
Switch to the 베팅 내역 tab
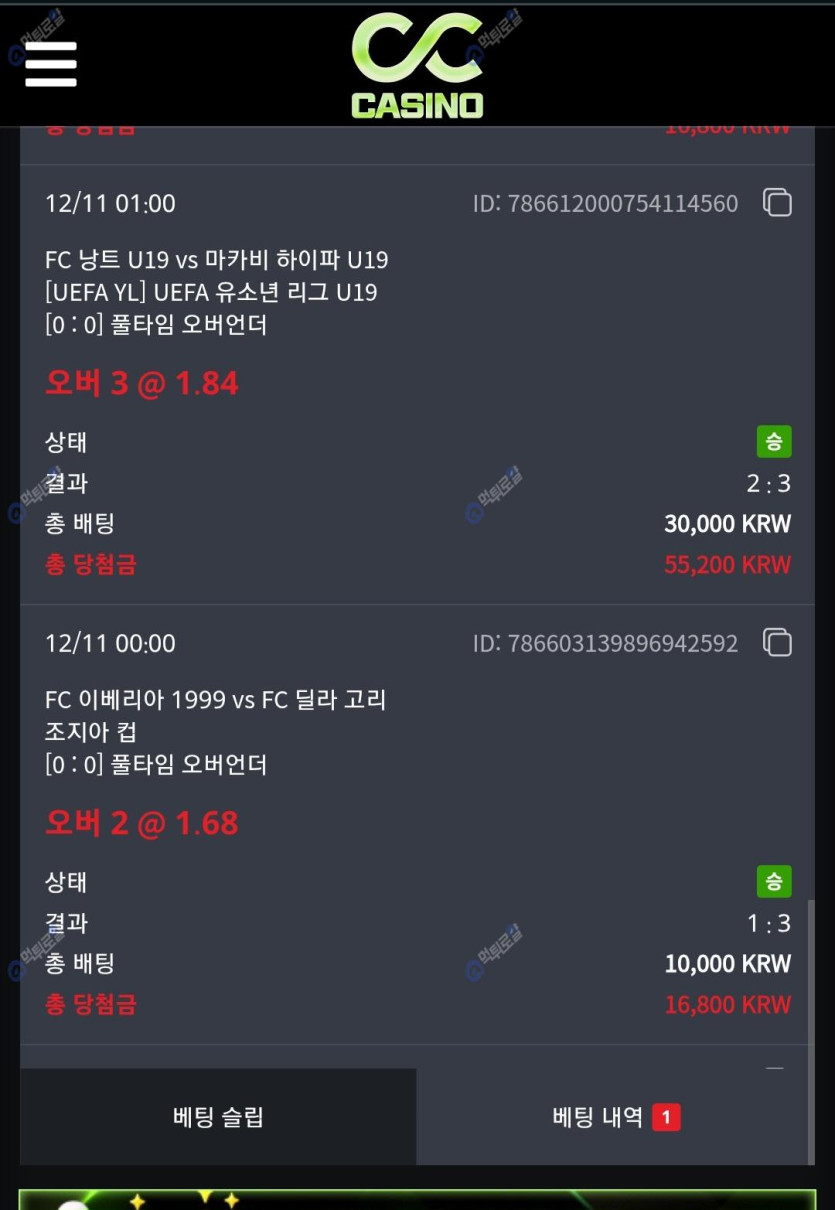coord(615,1117)
